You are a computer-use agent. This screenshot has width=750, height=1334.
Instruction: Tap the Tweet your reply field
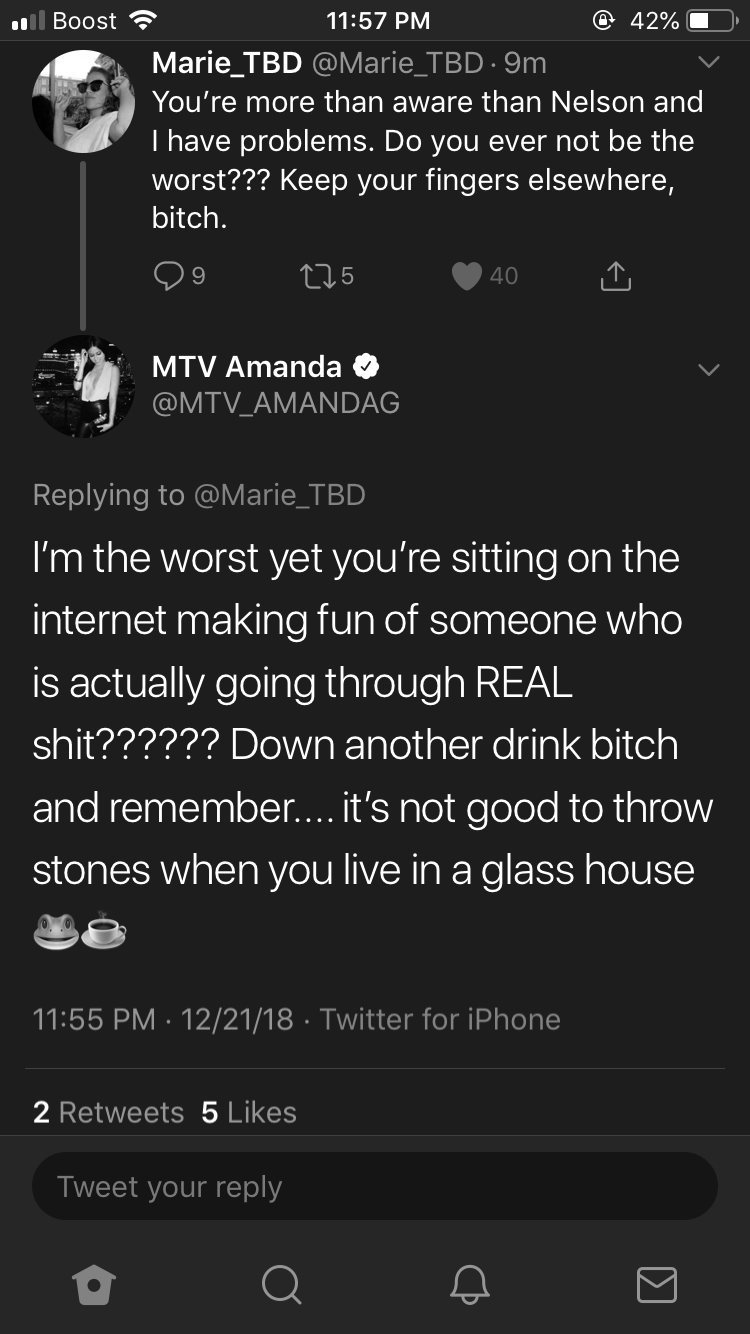click(x=375, y=1186)
